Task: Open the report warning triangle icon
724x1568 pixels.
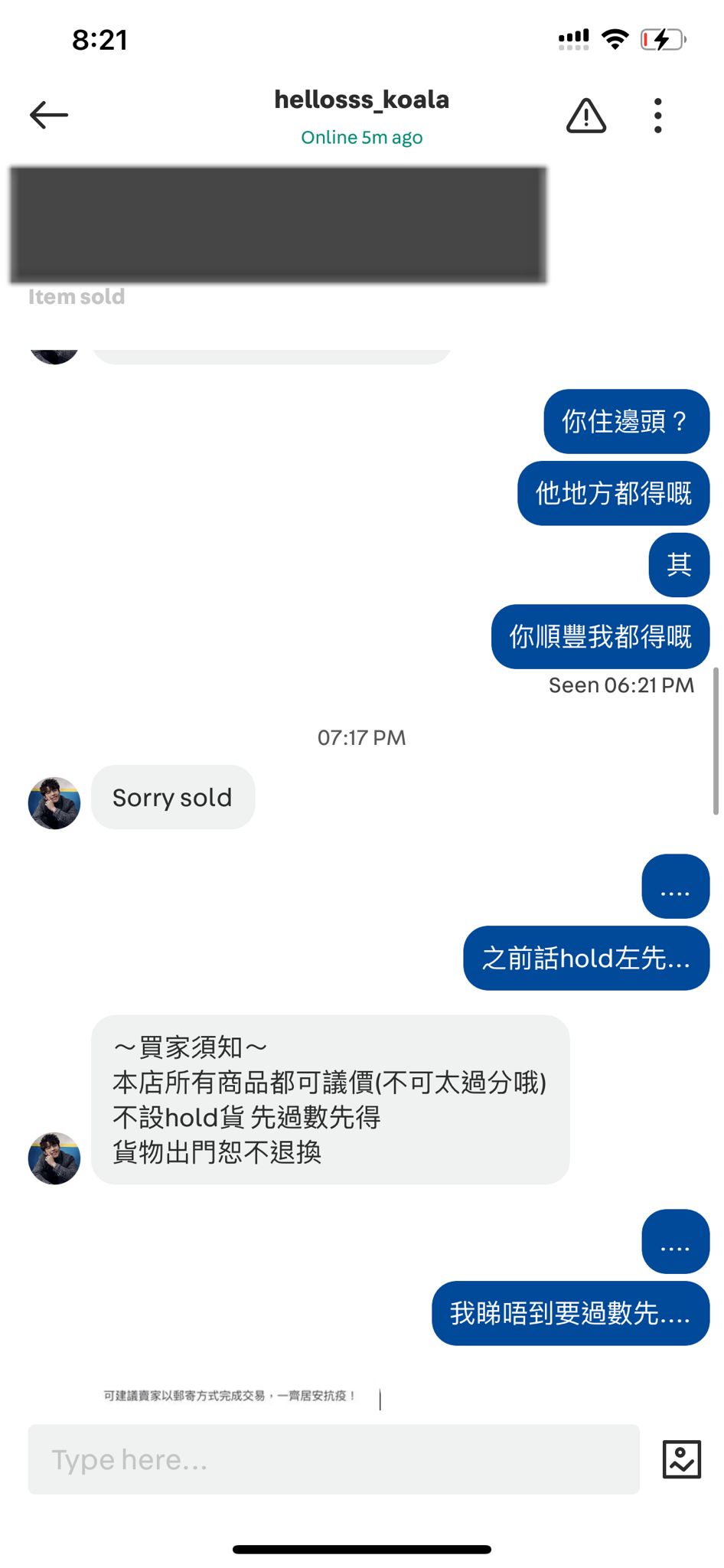Action: [x=586, y=116]
